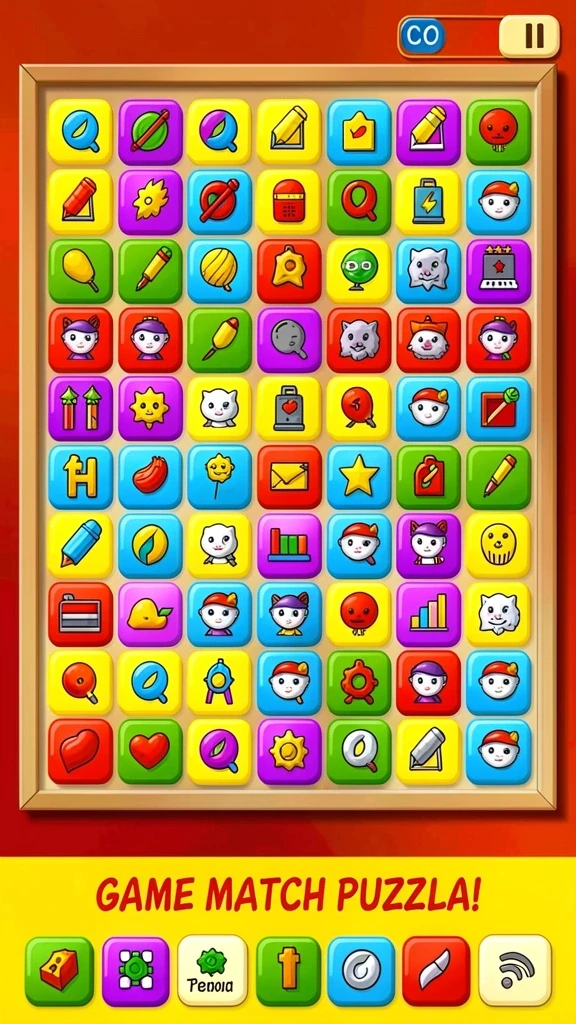
Task: Pause the game
Action: pyautogui.click(x=530, y=37)
